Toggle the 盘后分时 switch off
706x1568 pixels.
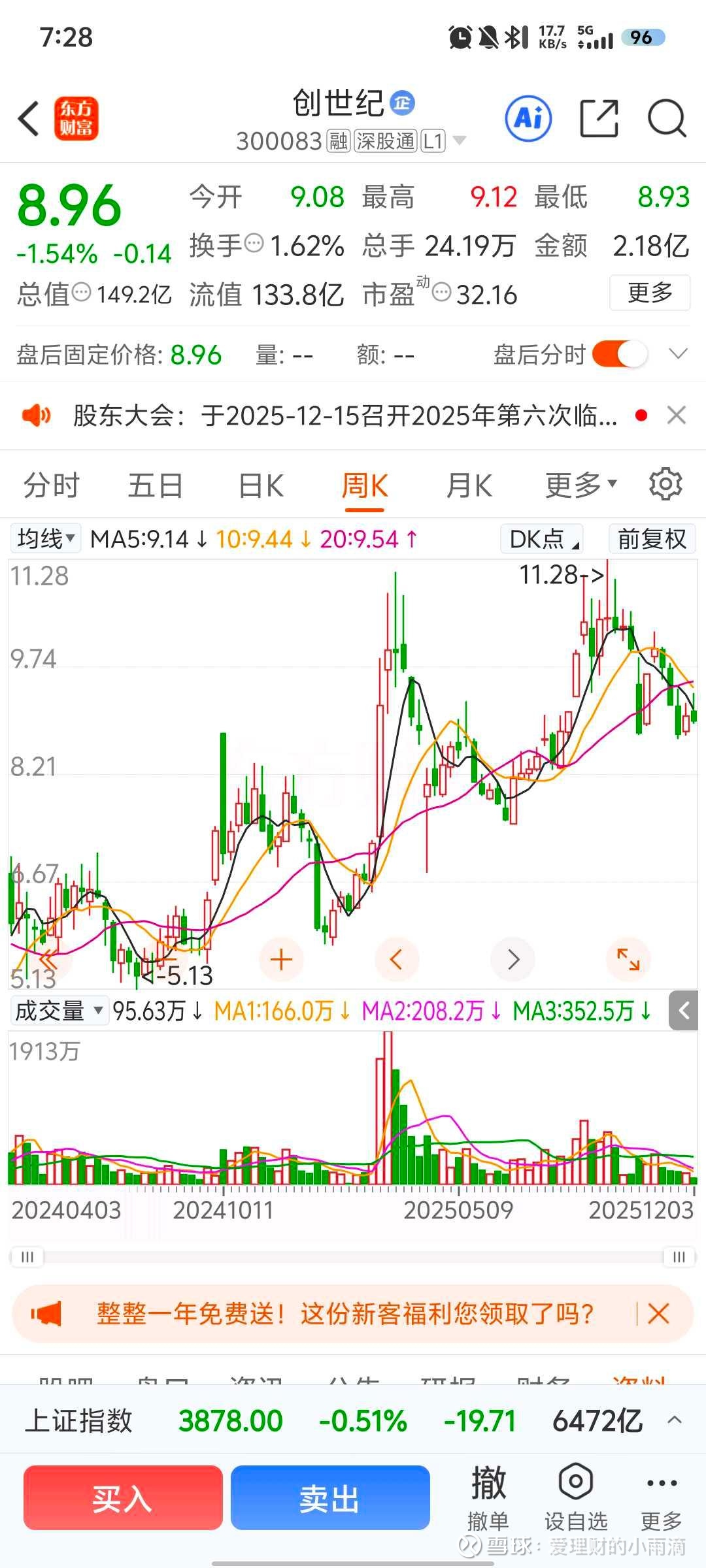tap(619, 354)
